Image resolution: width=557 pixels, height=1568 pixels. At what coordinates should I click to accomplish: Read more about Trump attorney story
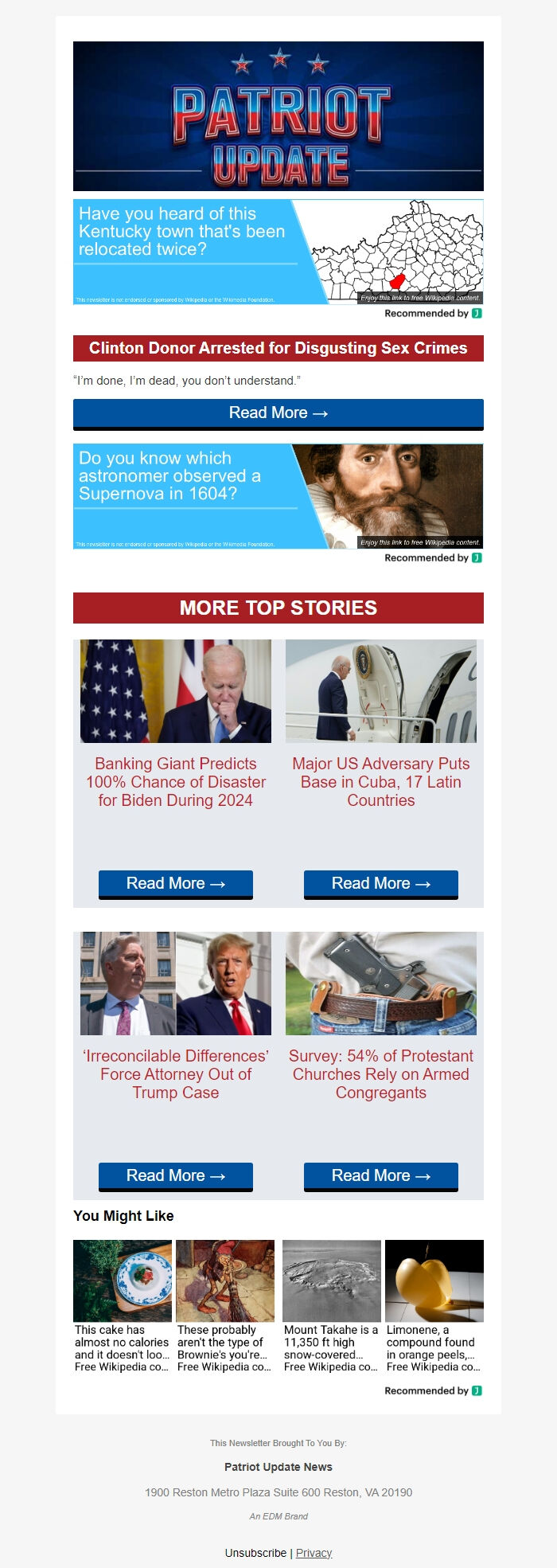pos(176,1175)
